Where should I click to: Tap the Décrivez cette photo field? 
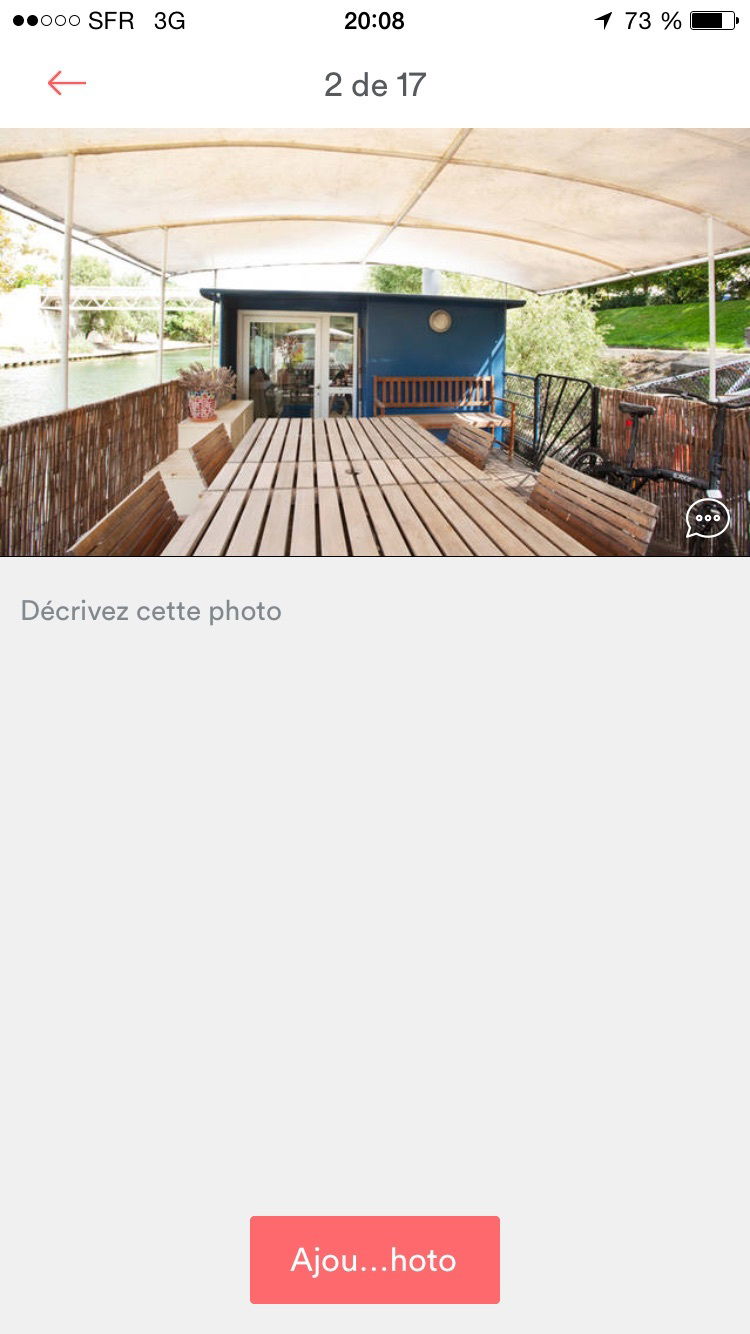pyautogui.click(x=150, y=610)
